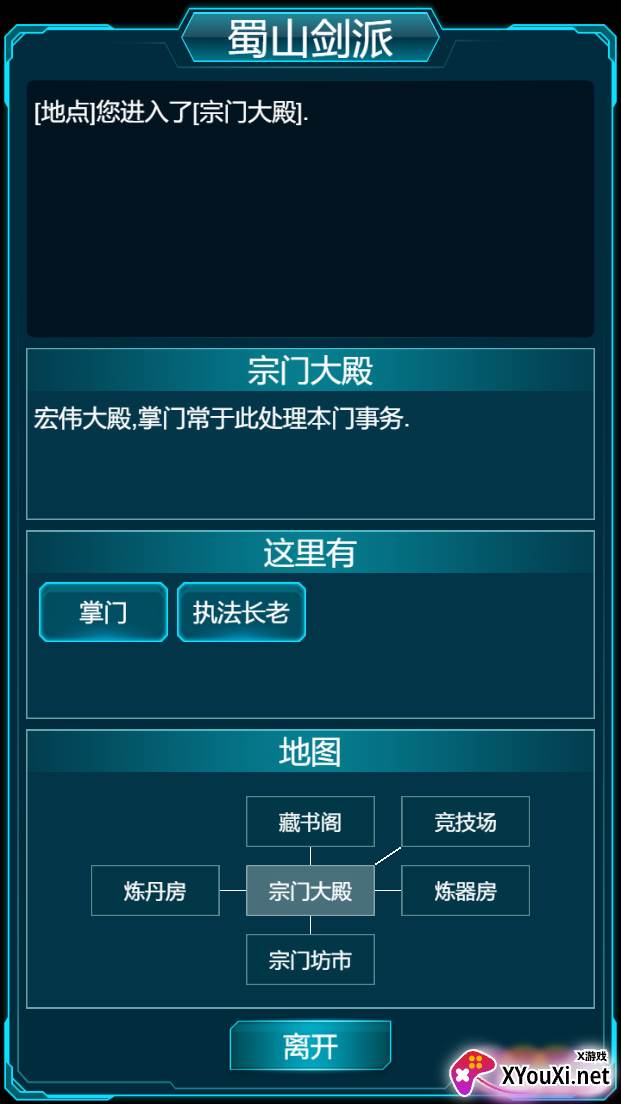Image resolution: width=621 pixels, height=1104 pixels.
Task: Talk to the 掌门 NPC
Action: pos(103,612)
